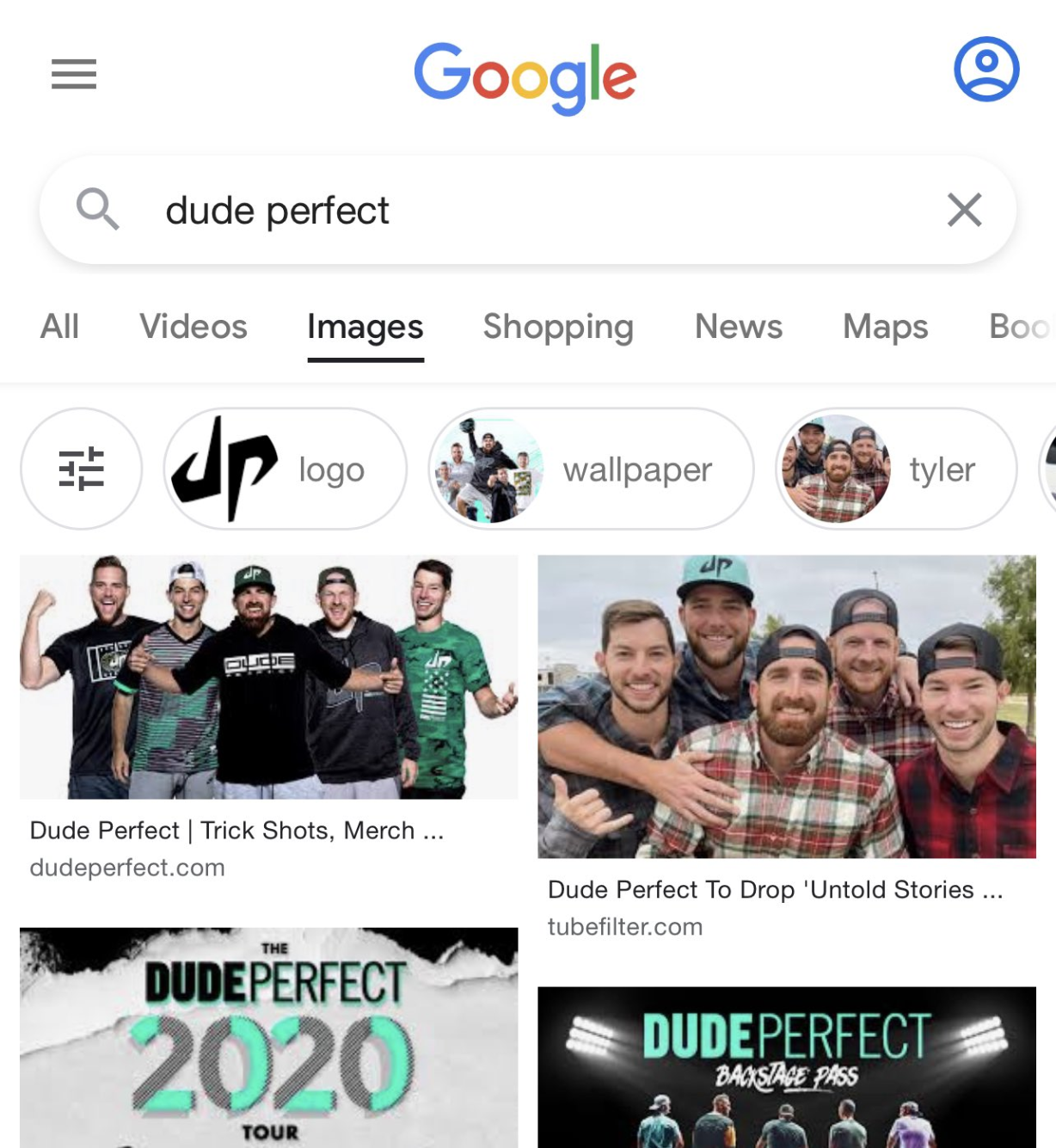
Task: Open the dudeperfect.com image result
Action: pos(268,678)
